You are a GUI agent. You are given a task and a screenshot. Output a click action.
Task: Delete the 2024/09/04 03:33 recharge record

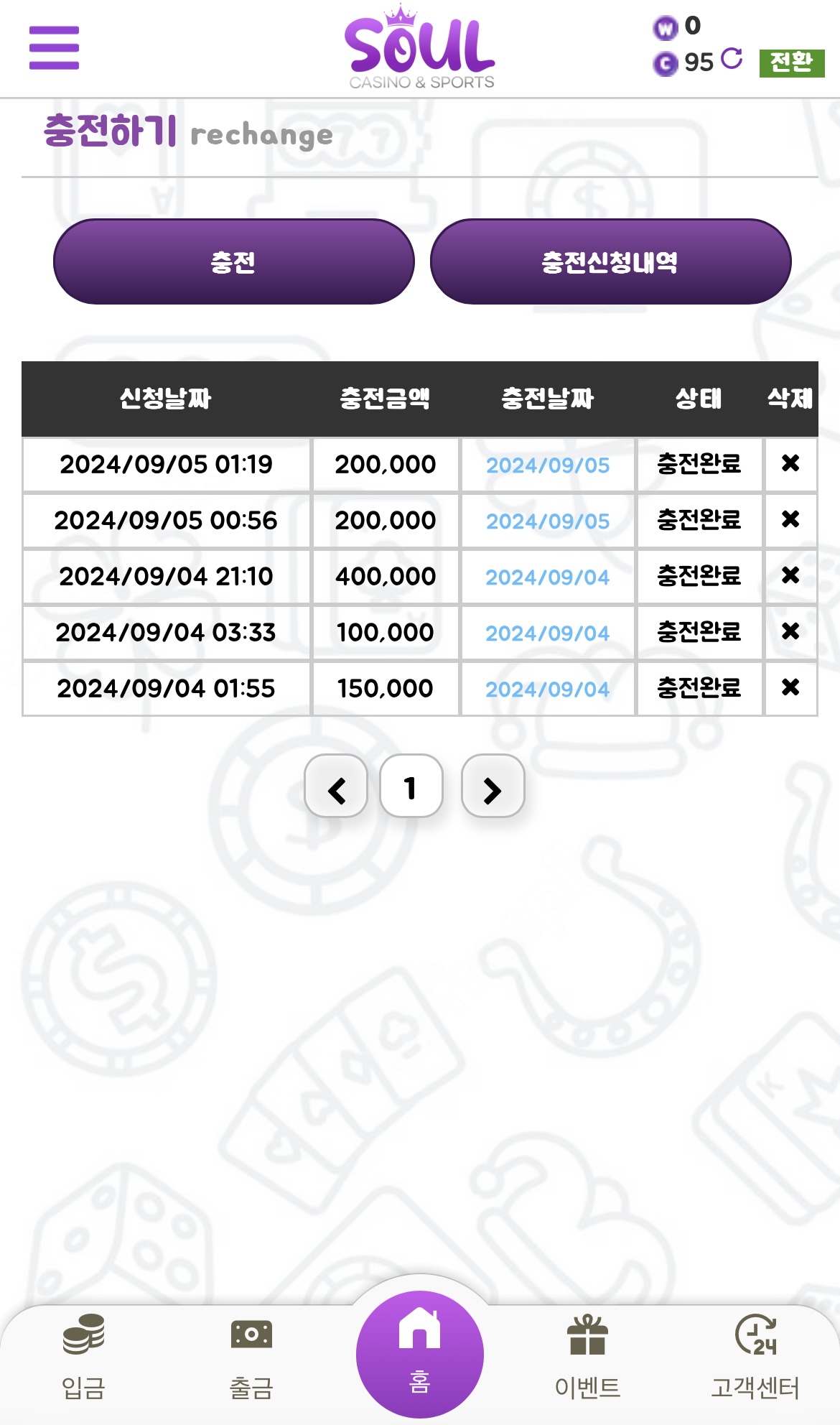pos(790,631)
